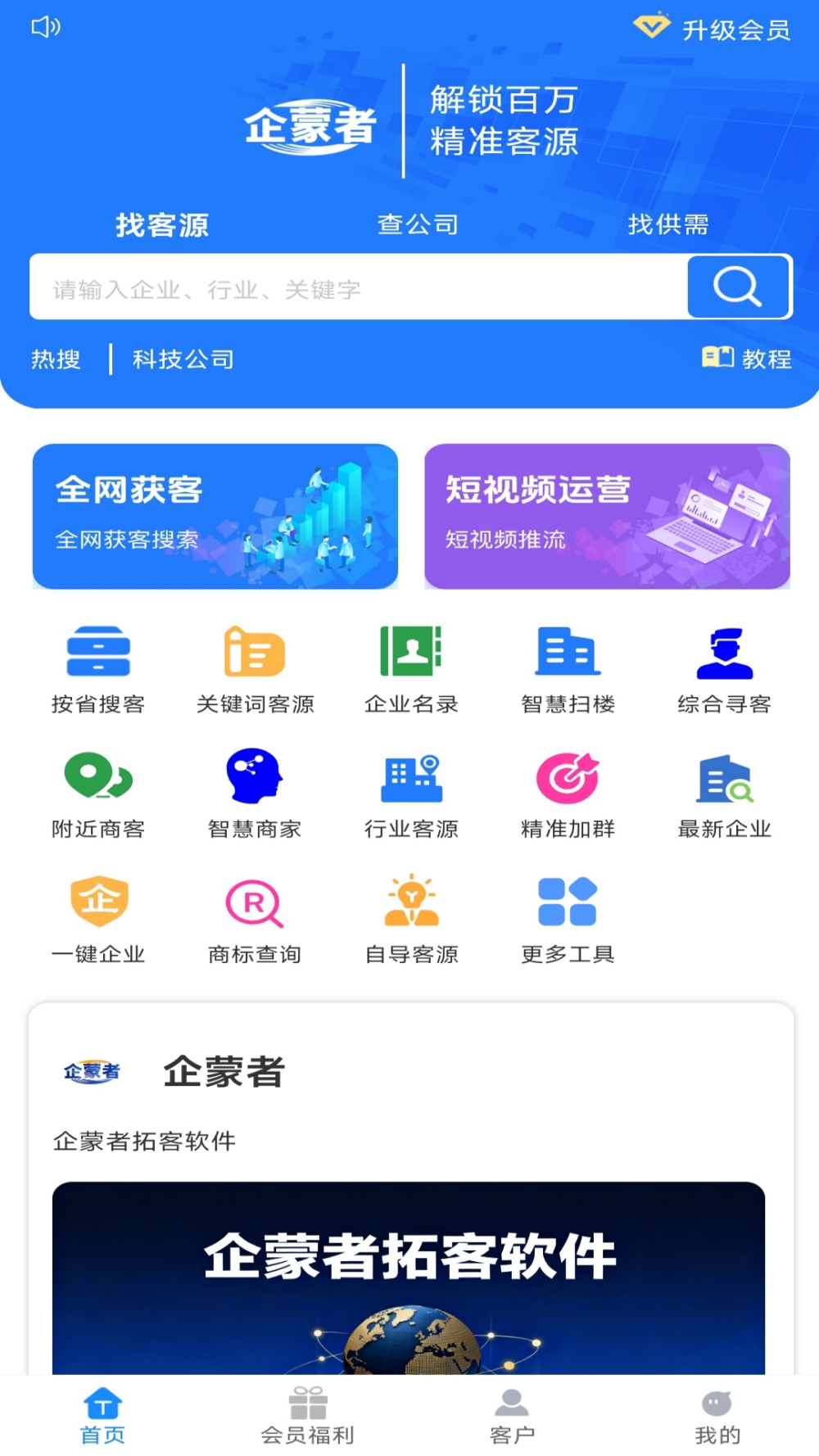Tap the 科技公司 hot search term
819x1456 pixels.
click(x=183, y=358)
